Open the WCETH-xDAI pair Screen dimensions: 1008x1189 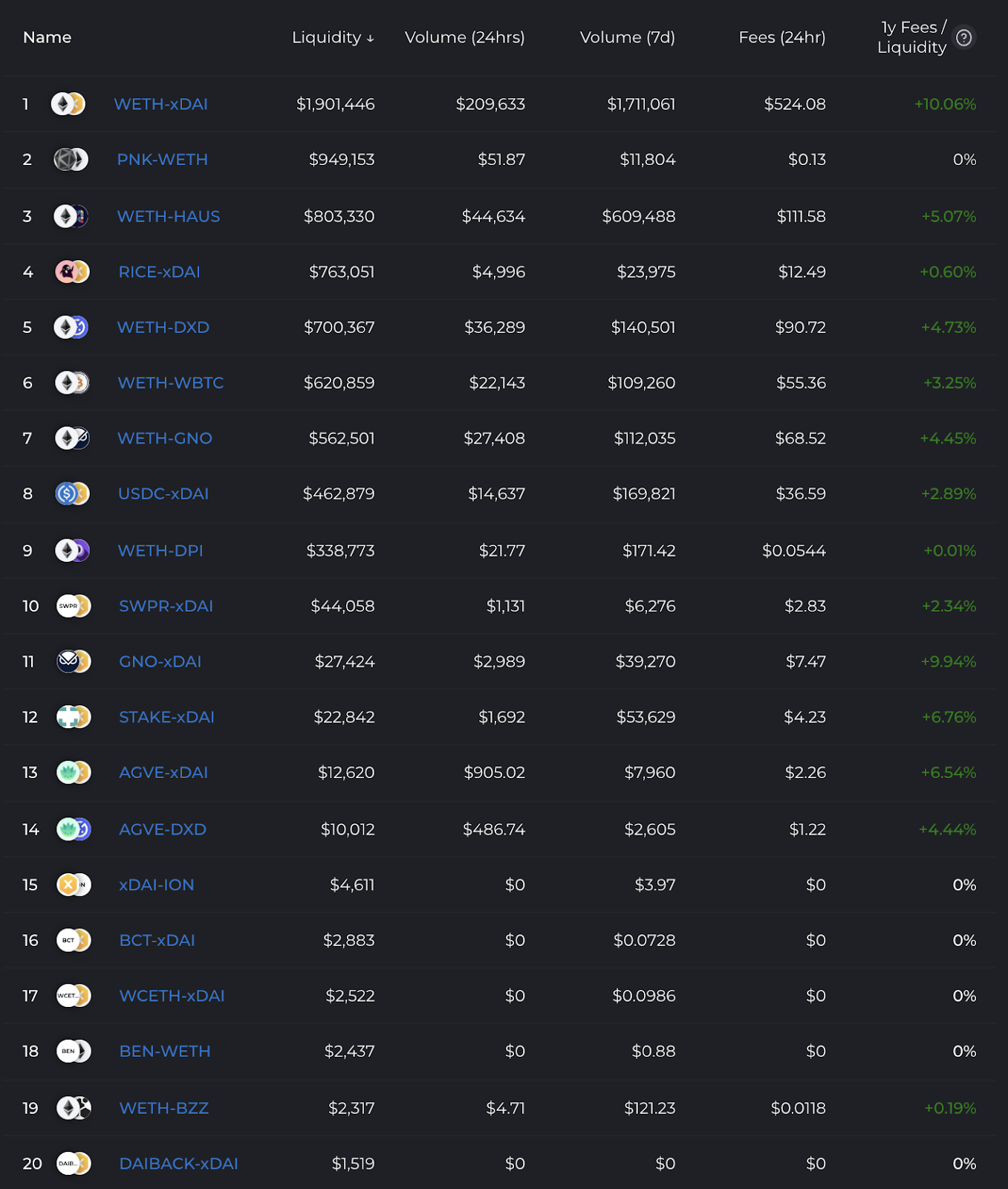click(172, 996)
